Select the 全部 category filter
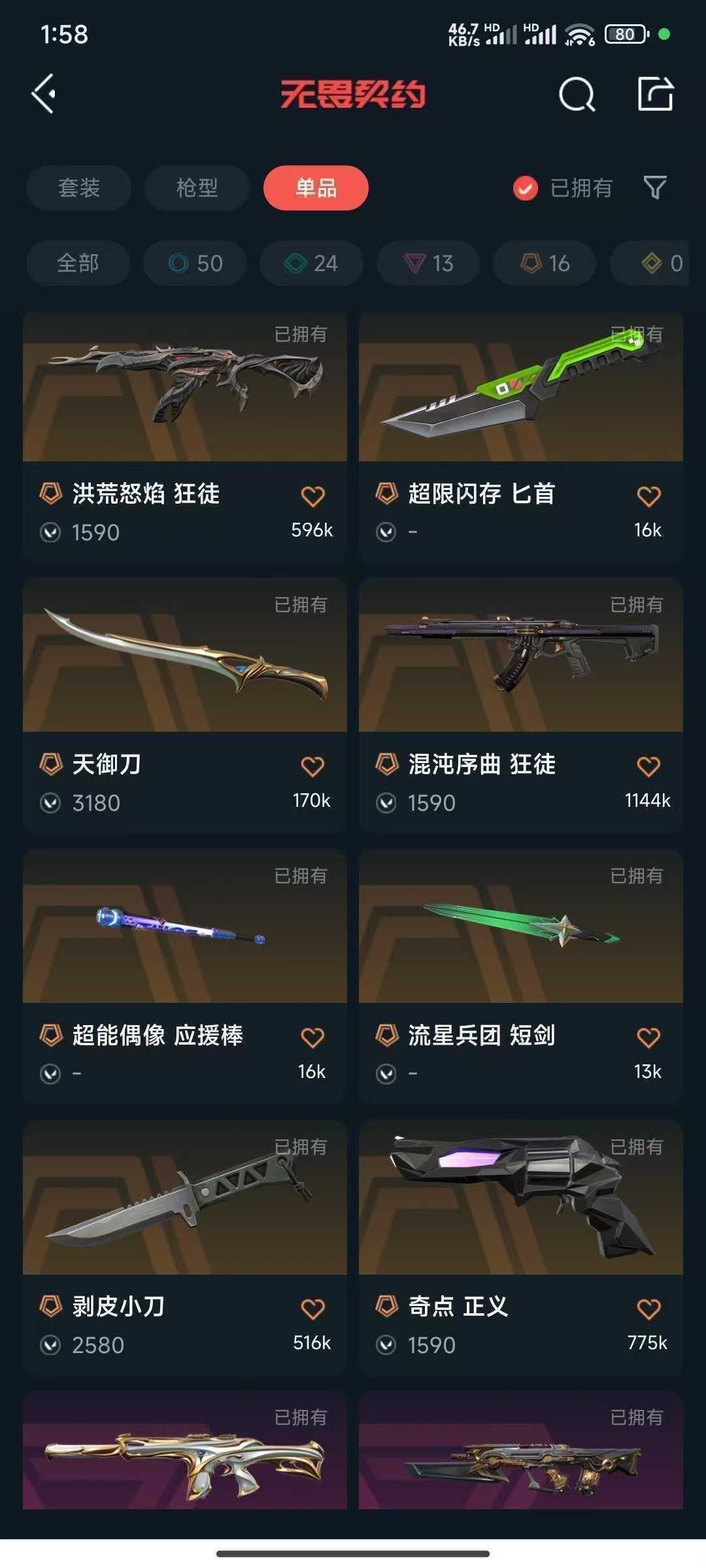 coord(76,263)
